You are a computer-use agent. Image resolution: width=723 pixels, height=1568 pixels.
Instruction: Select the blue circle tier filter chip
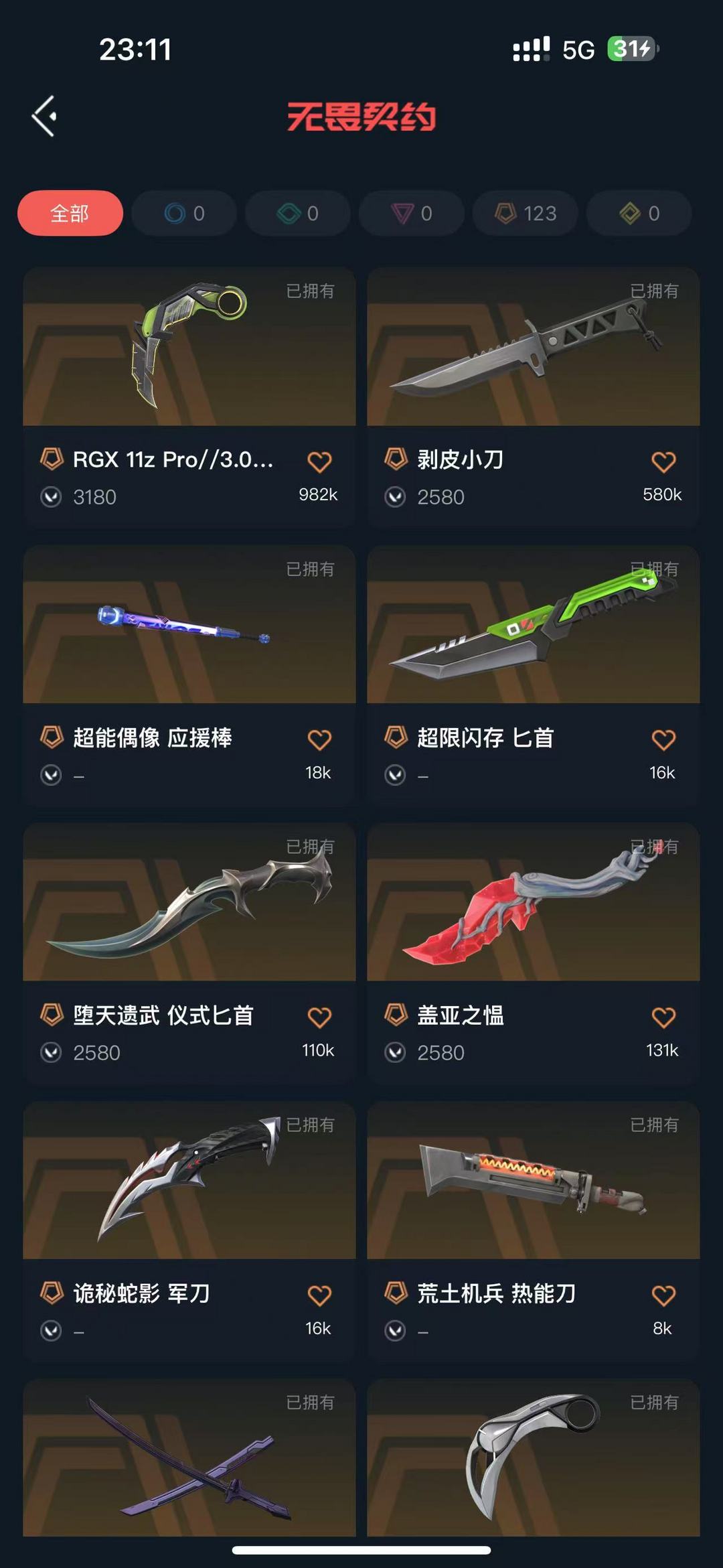[x=184, y=213]
